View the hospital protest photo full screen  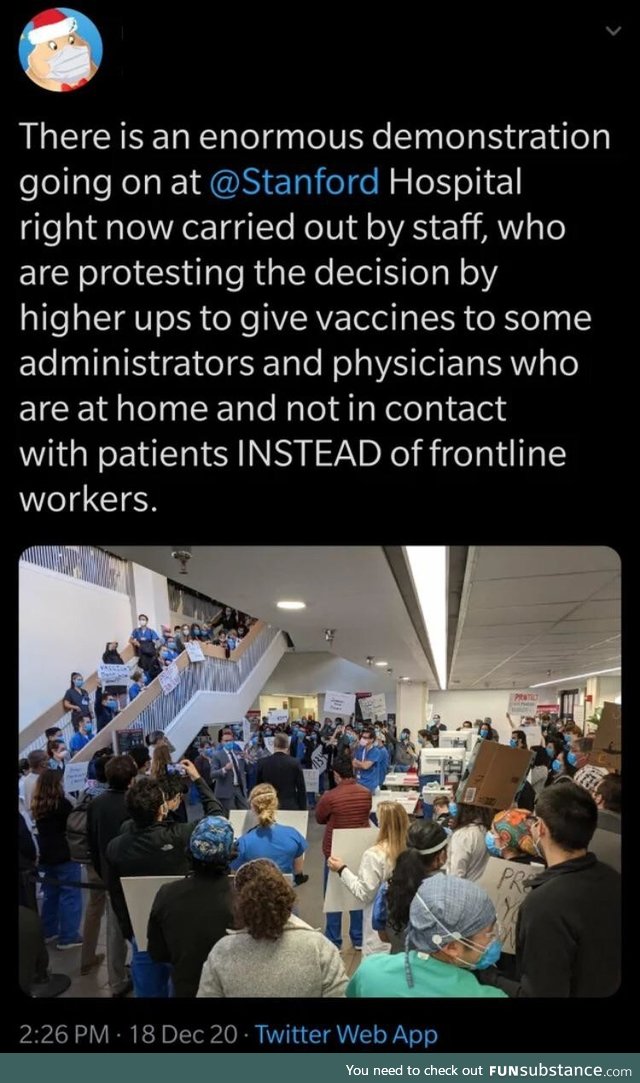[x=319, y=770]
